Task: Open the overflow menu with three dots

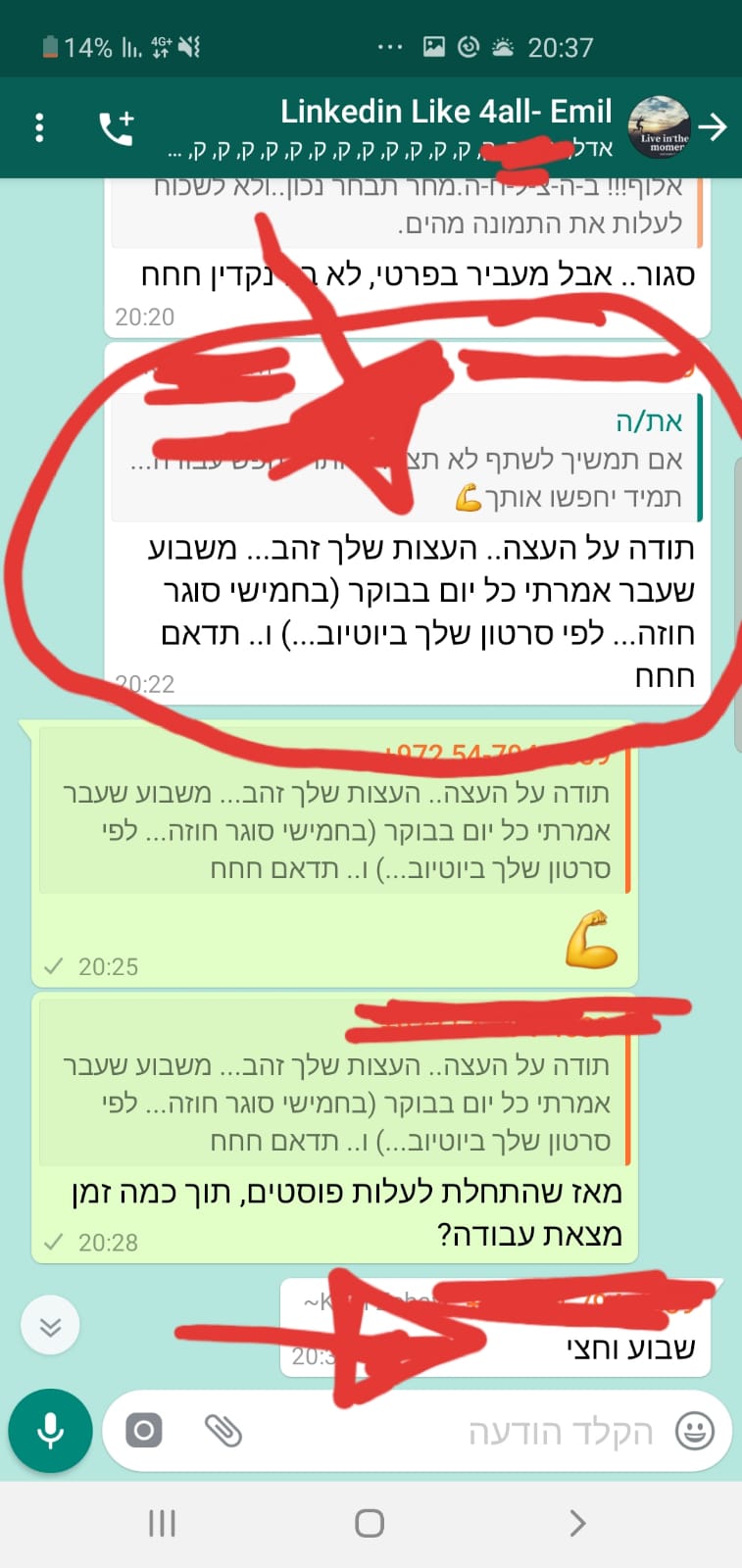Action: tap(39, 127)
